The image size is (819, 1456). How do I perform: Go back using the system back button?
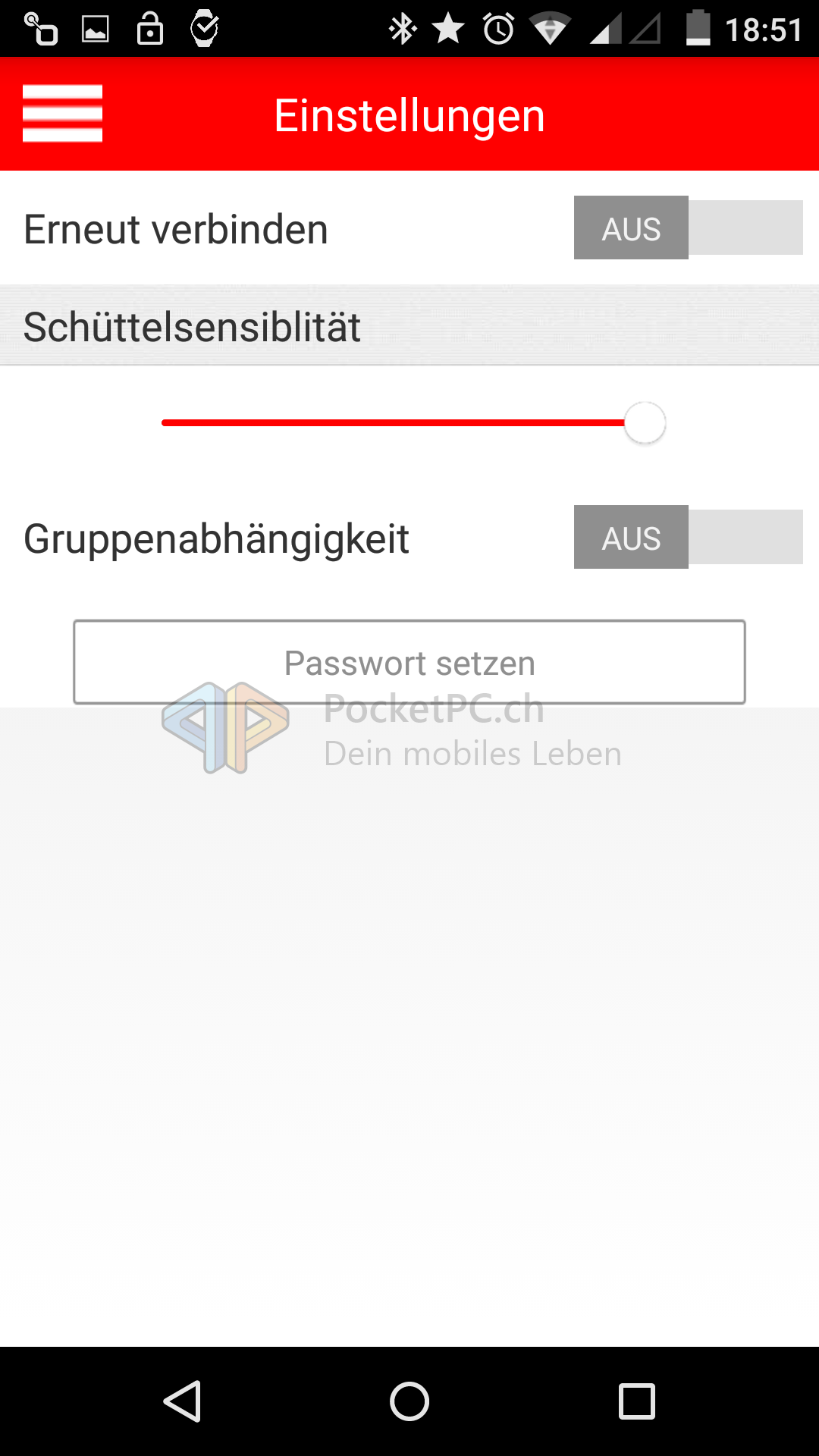pos(183,1401)
